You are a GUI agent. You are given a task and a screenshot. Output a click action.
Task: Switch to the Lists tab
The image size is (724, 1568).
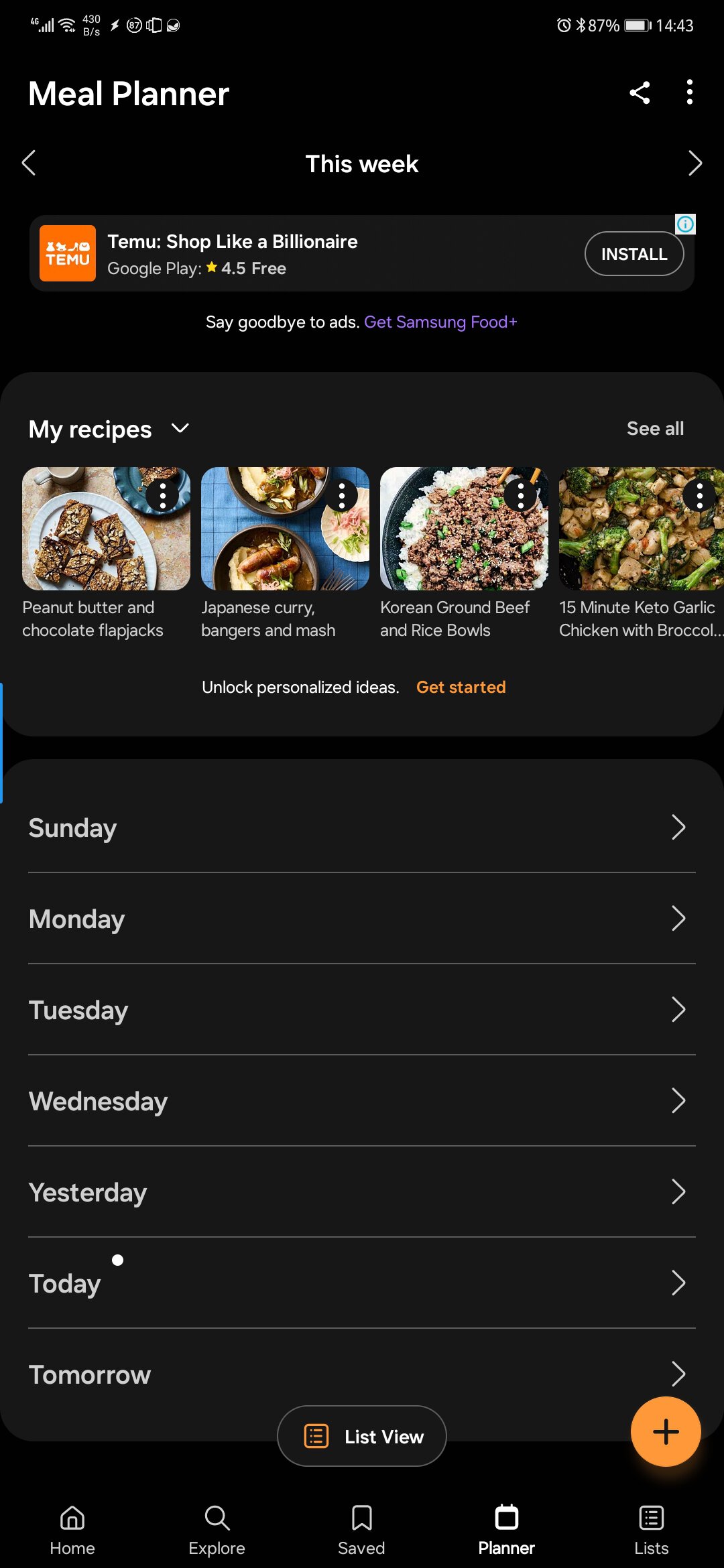pos(651,1530)
